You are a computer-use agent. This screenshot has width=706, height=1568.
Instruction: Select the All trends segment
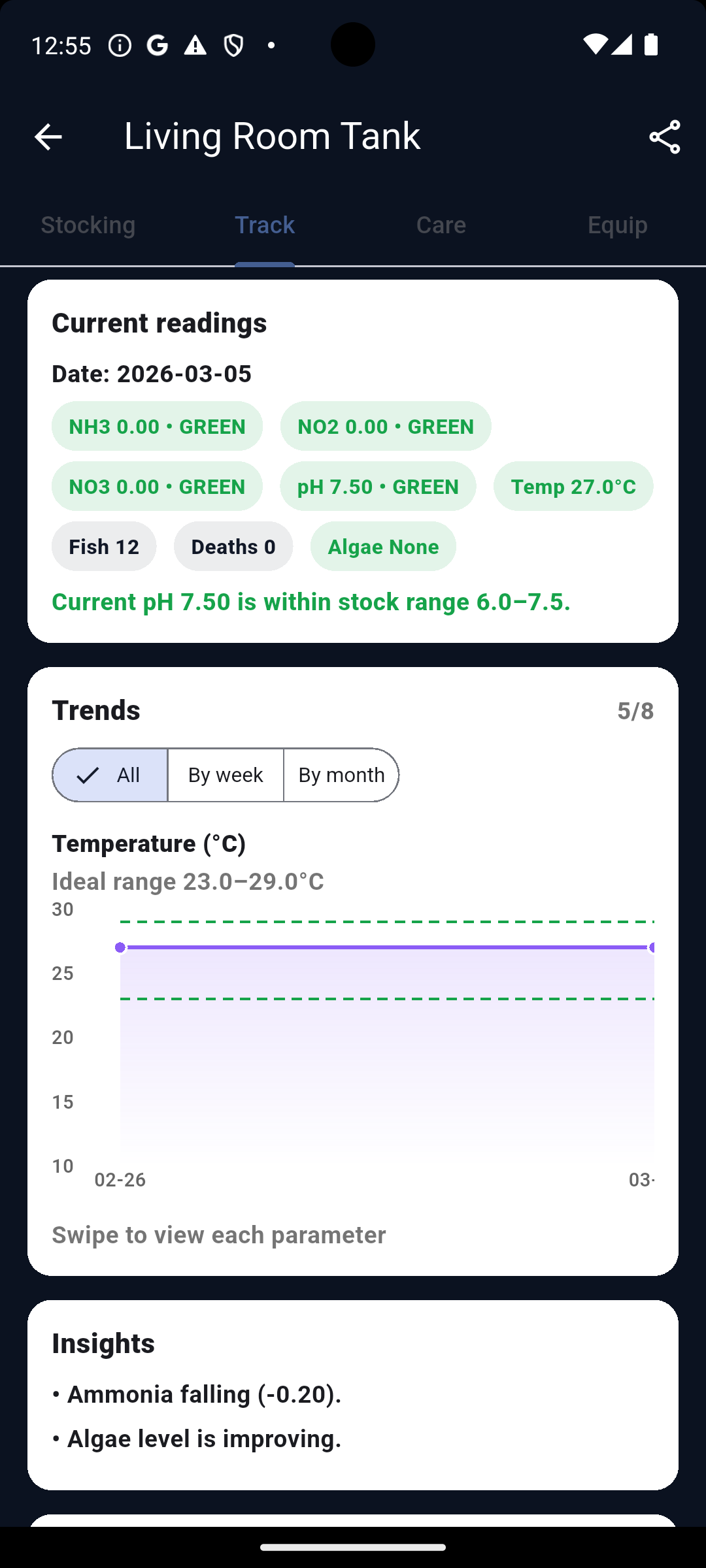click(x=110, y=776)
